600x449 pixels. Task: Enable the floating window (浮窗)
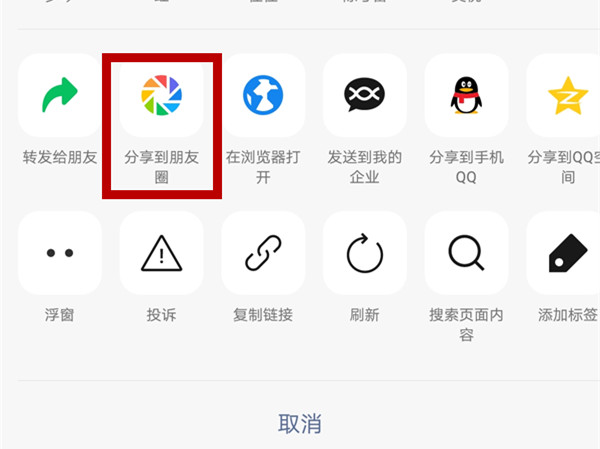[x=60, y=254]
